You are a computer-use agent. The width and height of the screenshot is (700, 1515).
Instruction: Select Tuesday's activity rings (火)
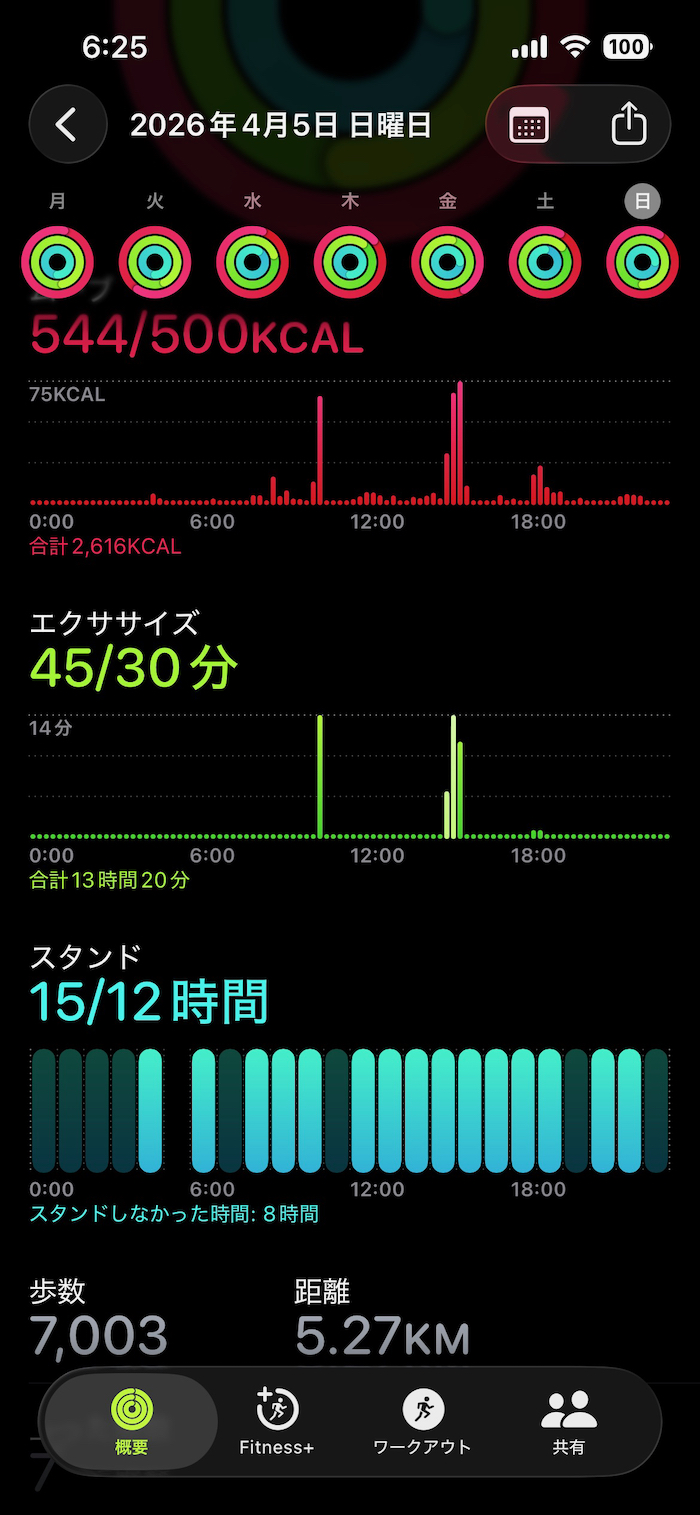tap(155, 262)
